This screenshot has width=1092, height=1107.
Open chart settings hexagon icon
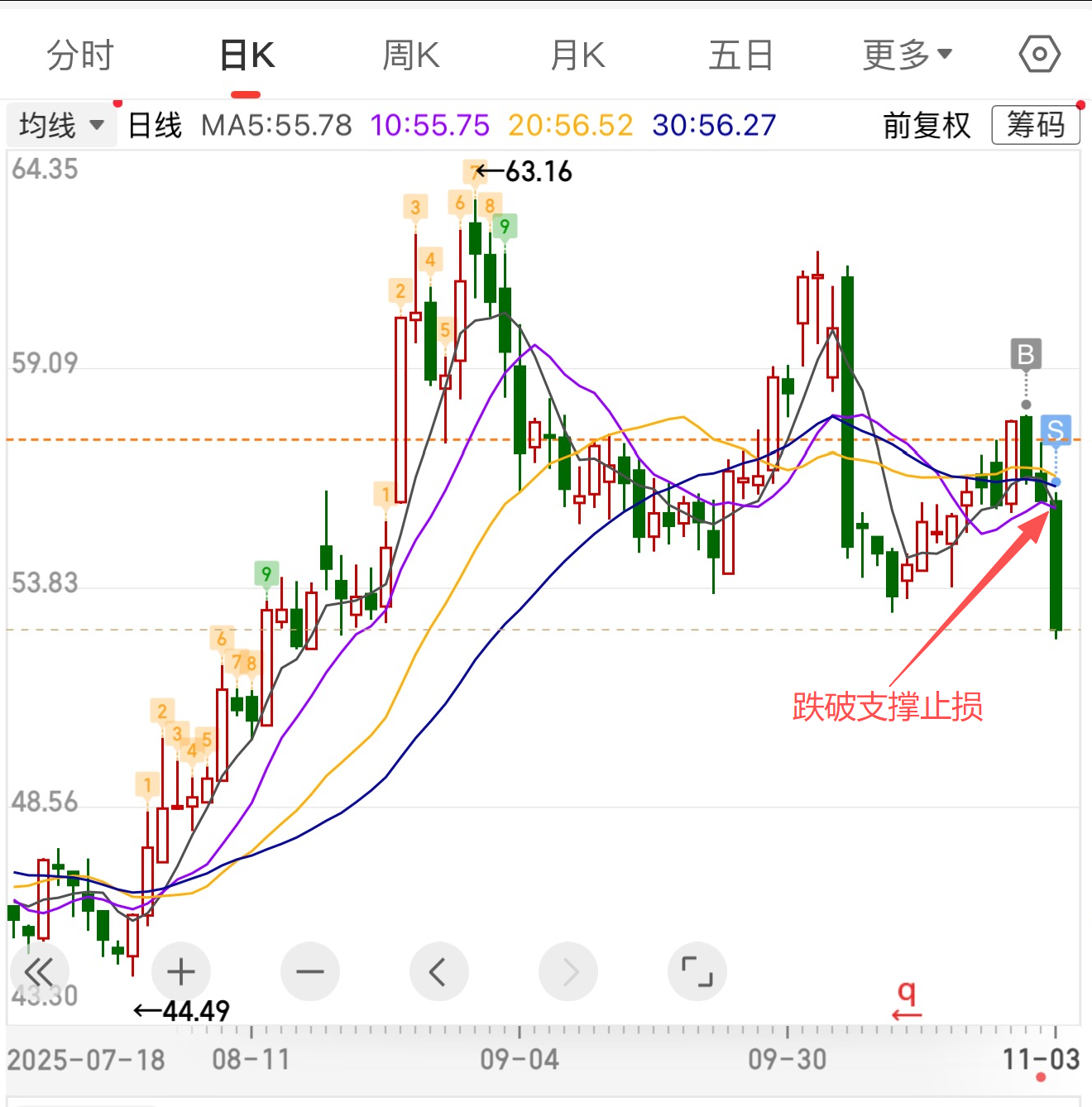(x=1039, y=55)
